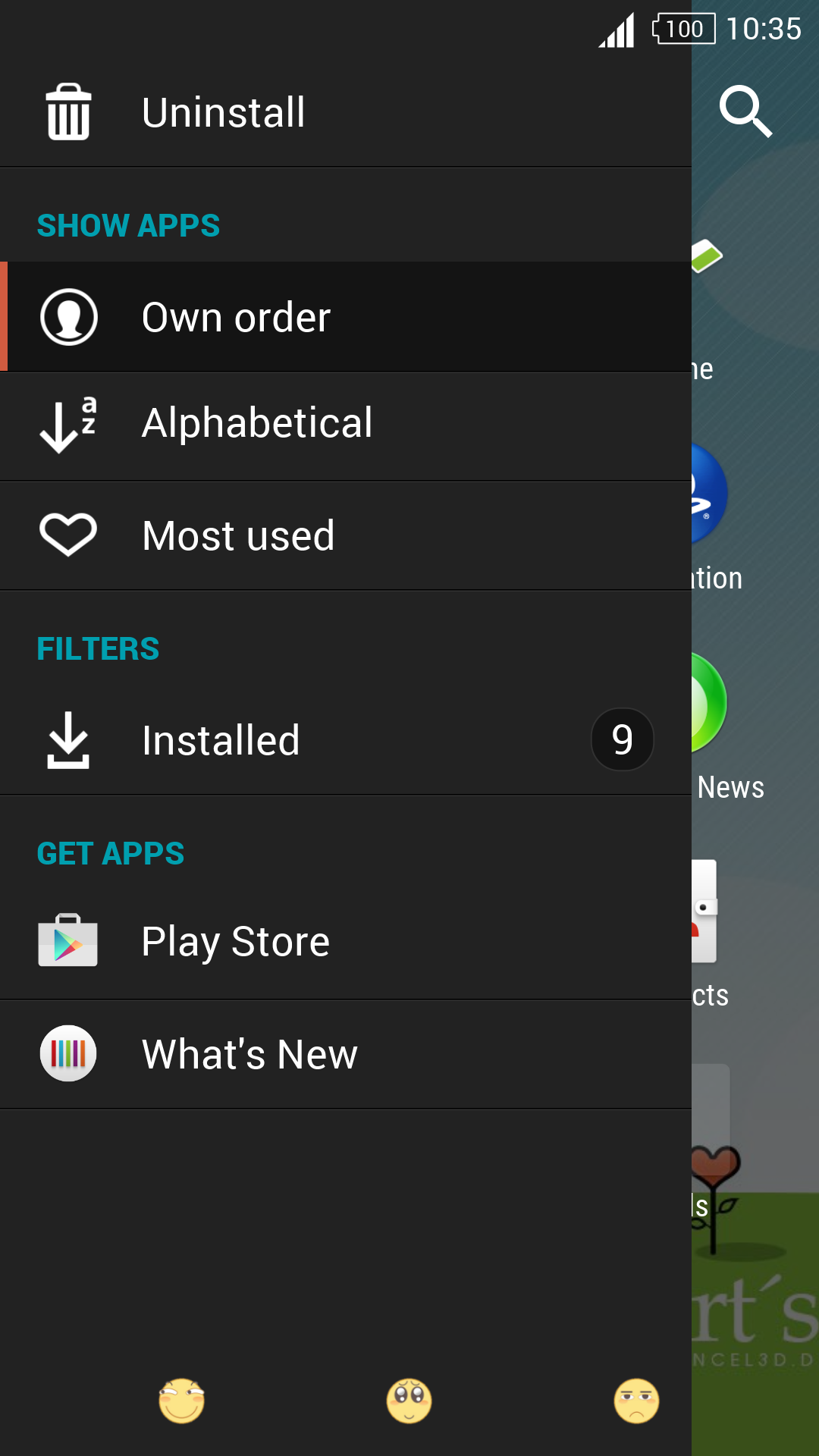Screen dimensions: 819x1456
Task: Open the search magnifier icon
Action: (746, 111)
